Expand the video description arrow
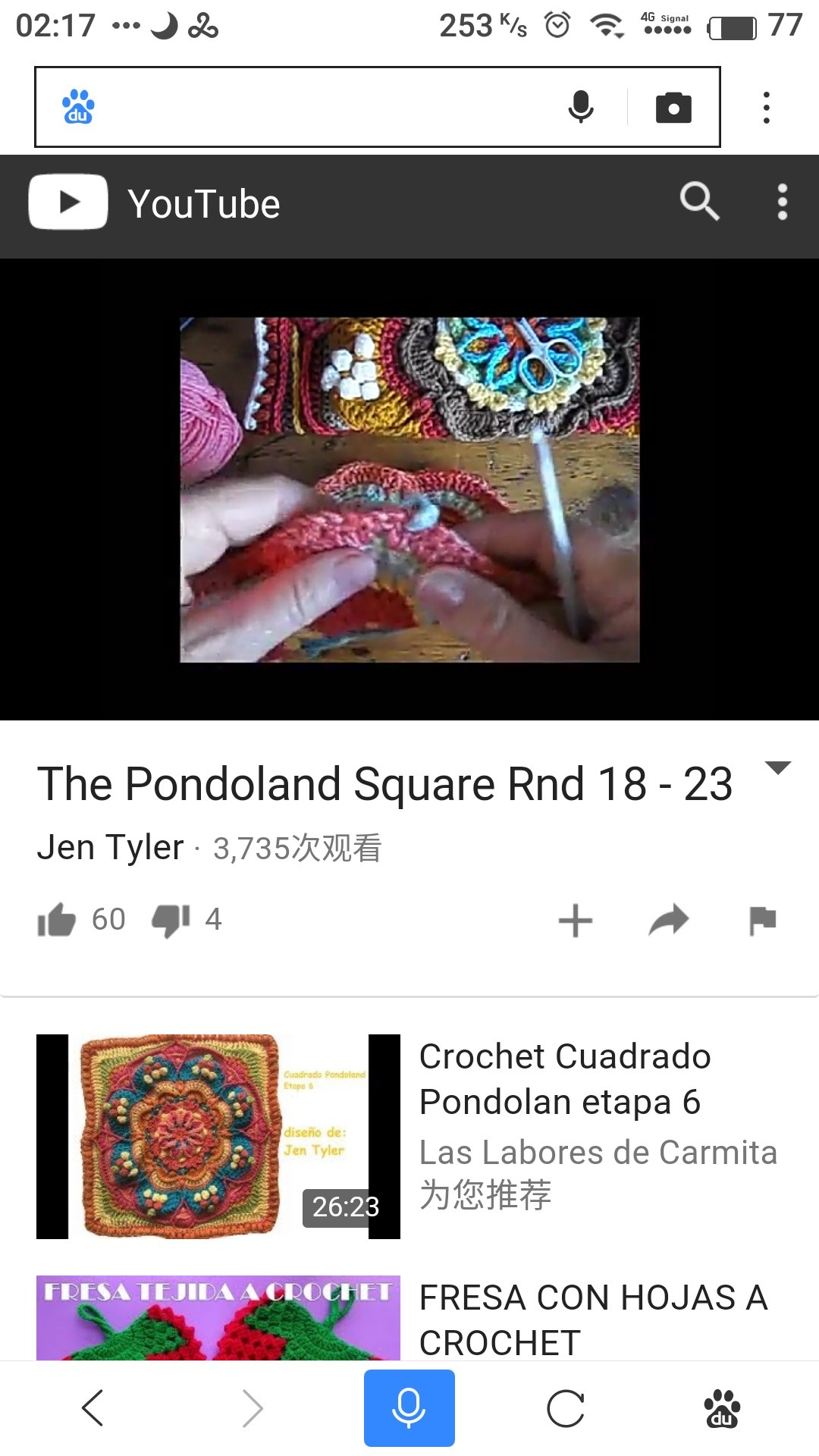 [778, 767]
